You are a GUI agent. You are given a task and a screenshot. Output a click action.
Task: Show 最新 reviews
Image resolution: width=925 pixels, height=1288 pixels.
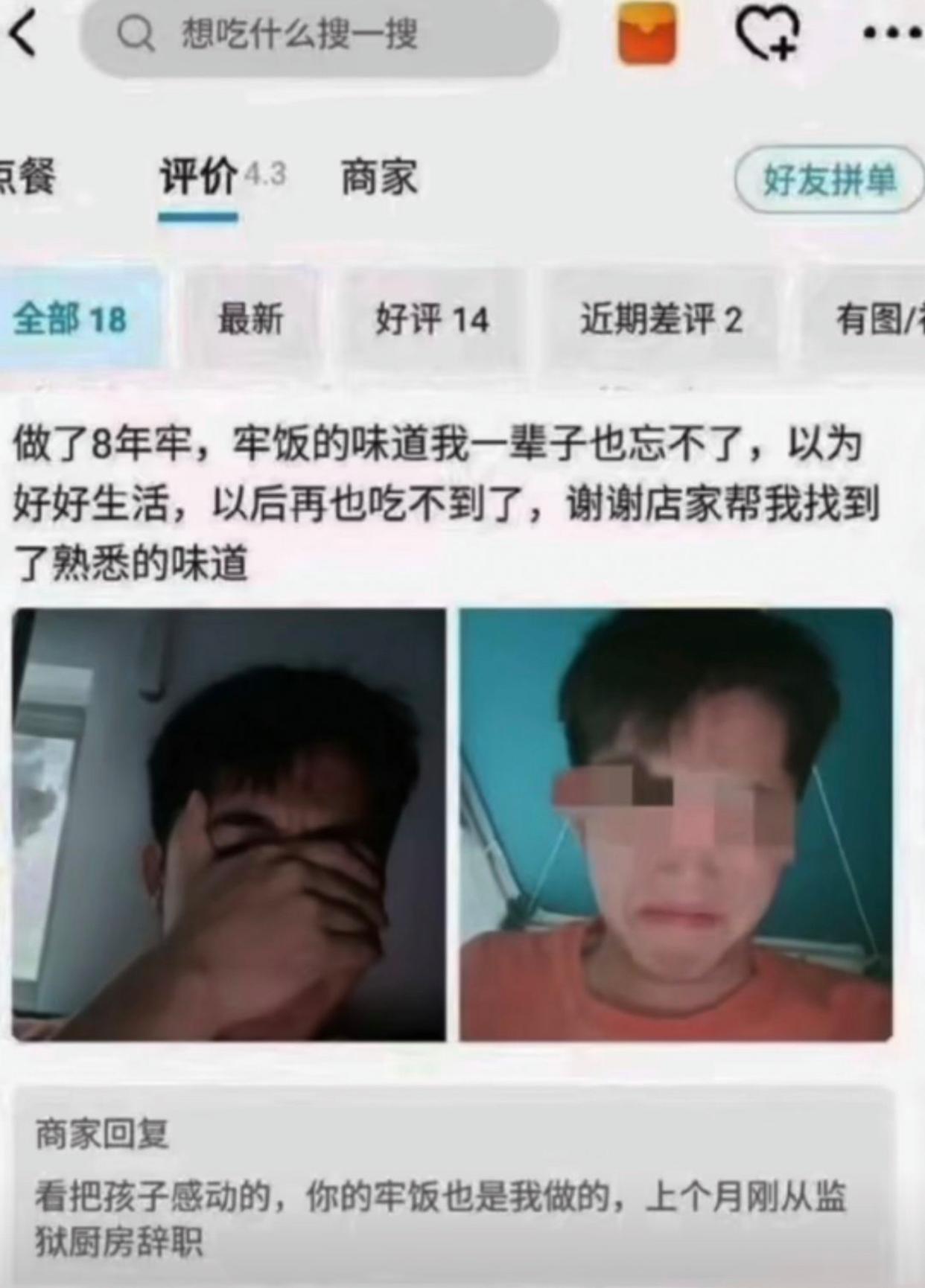(250, 319)
